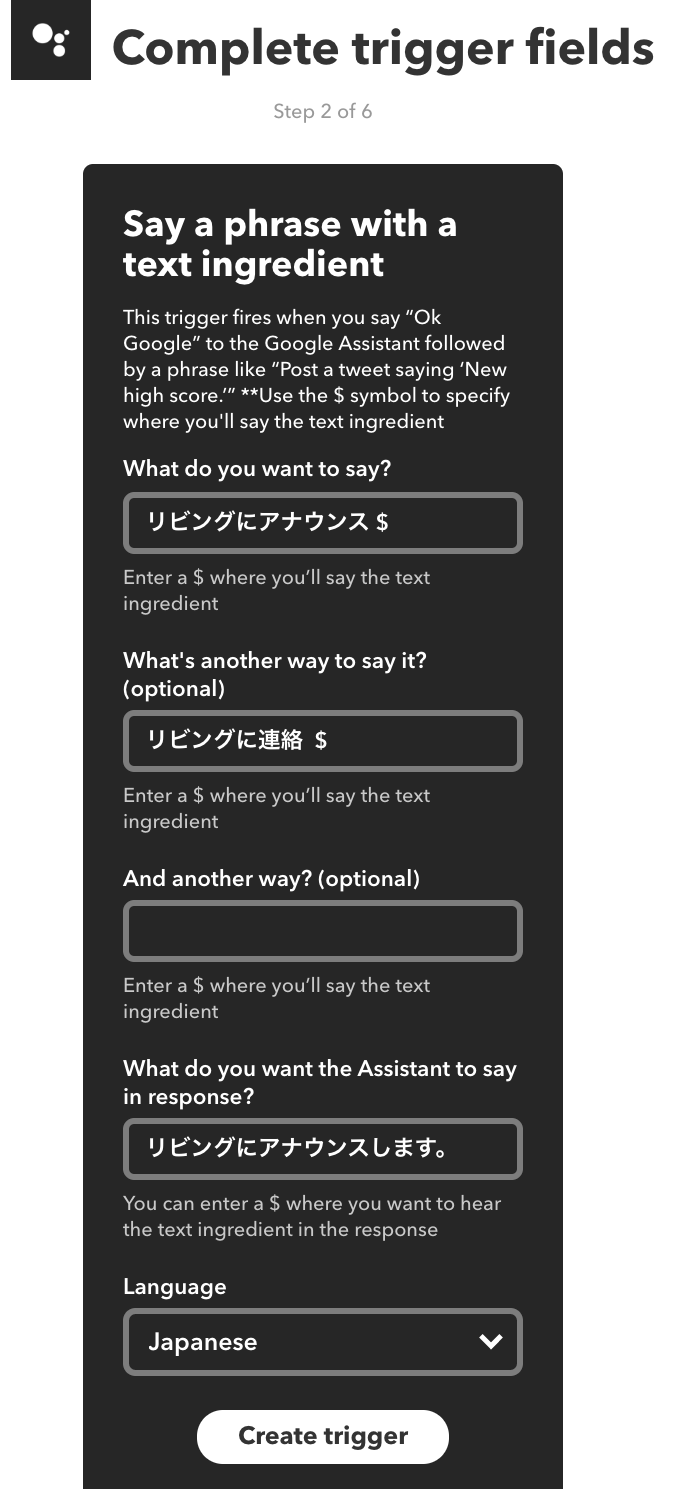Edit the 'What do you want to say?' field
Image resolution: width=673 pixels, height=1489 pixels.
(x=322, y=522)
